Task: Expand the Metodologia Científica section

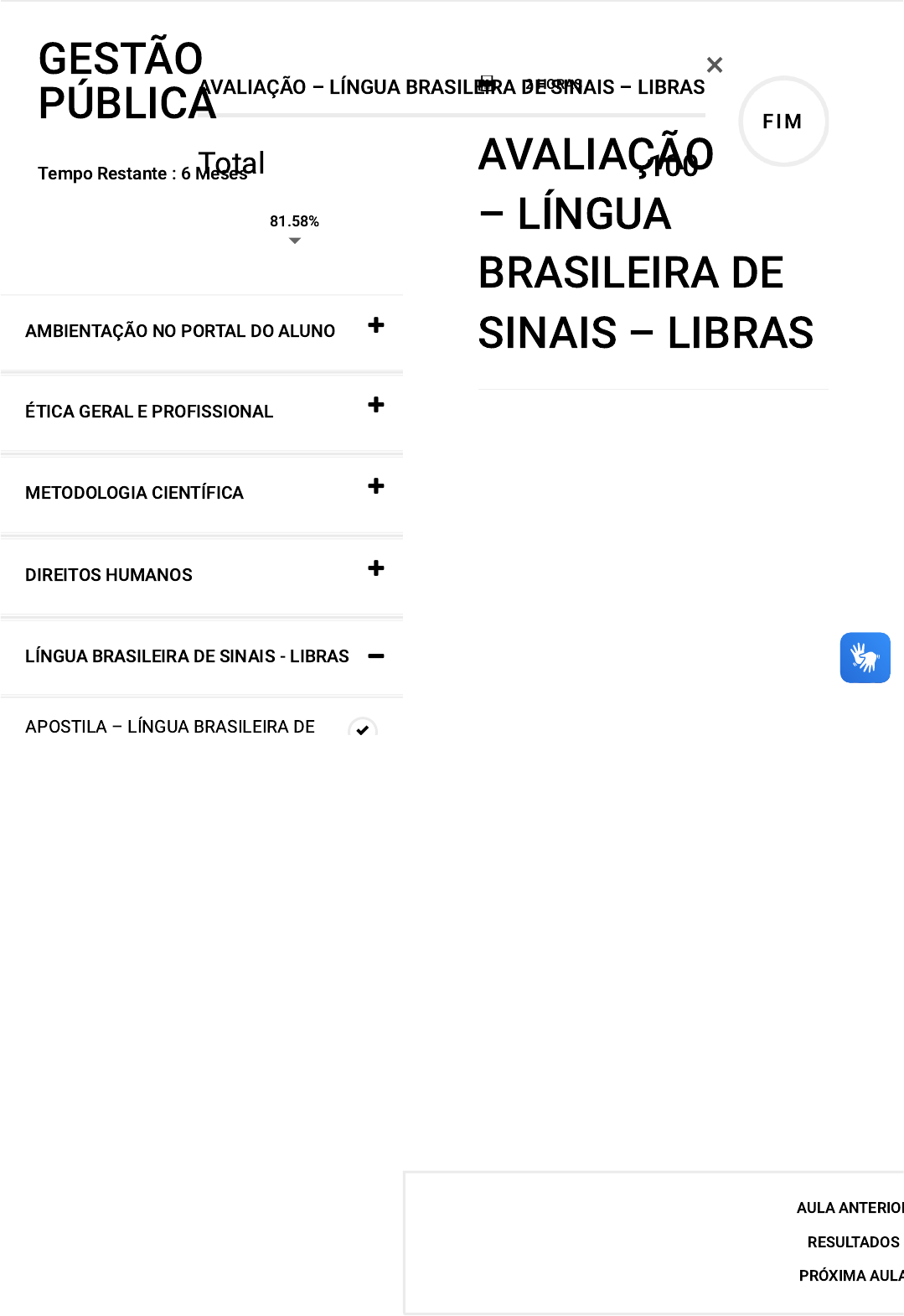Action: point(376,487)
